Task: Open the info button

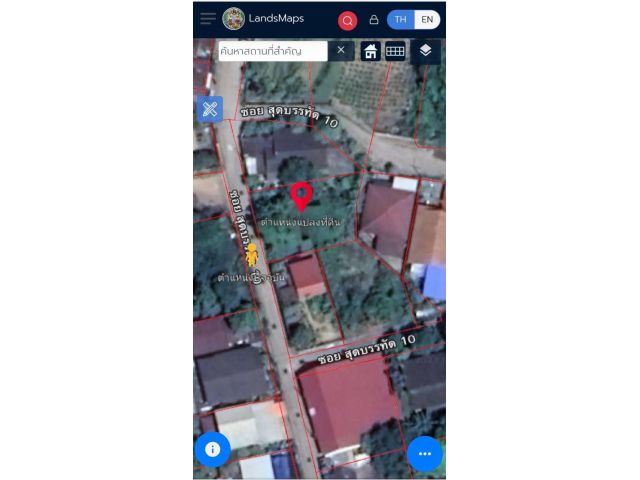Action: pyautogui.click(x=212, y=449)
